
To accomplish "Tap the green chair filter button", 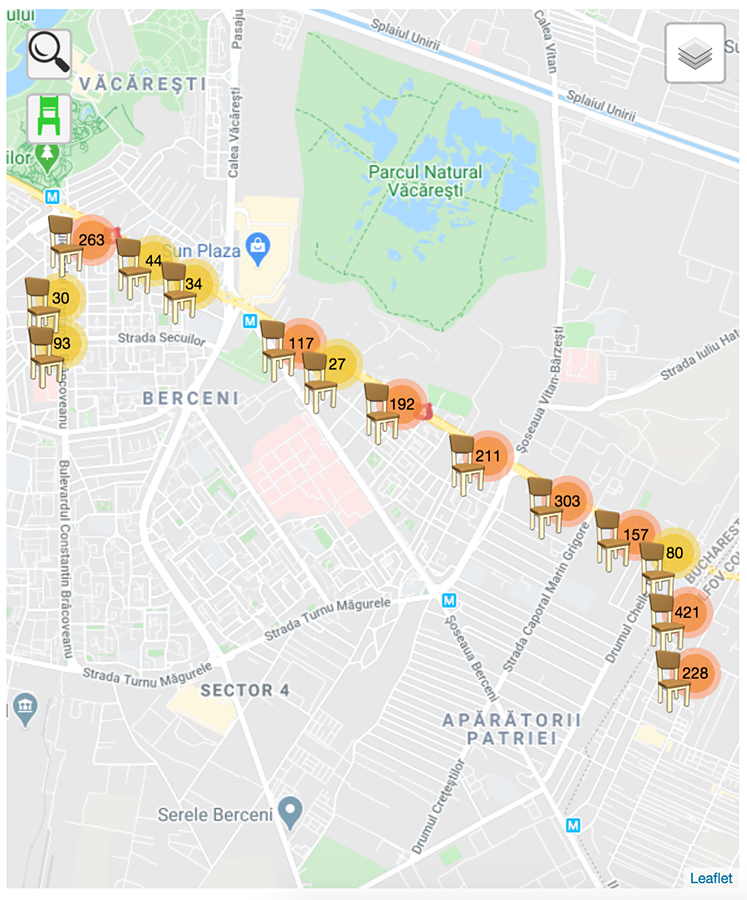I will click(x=49, y=118).
